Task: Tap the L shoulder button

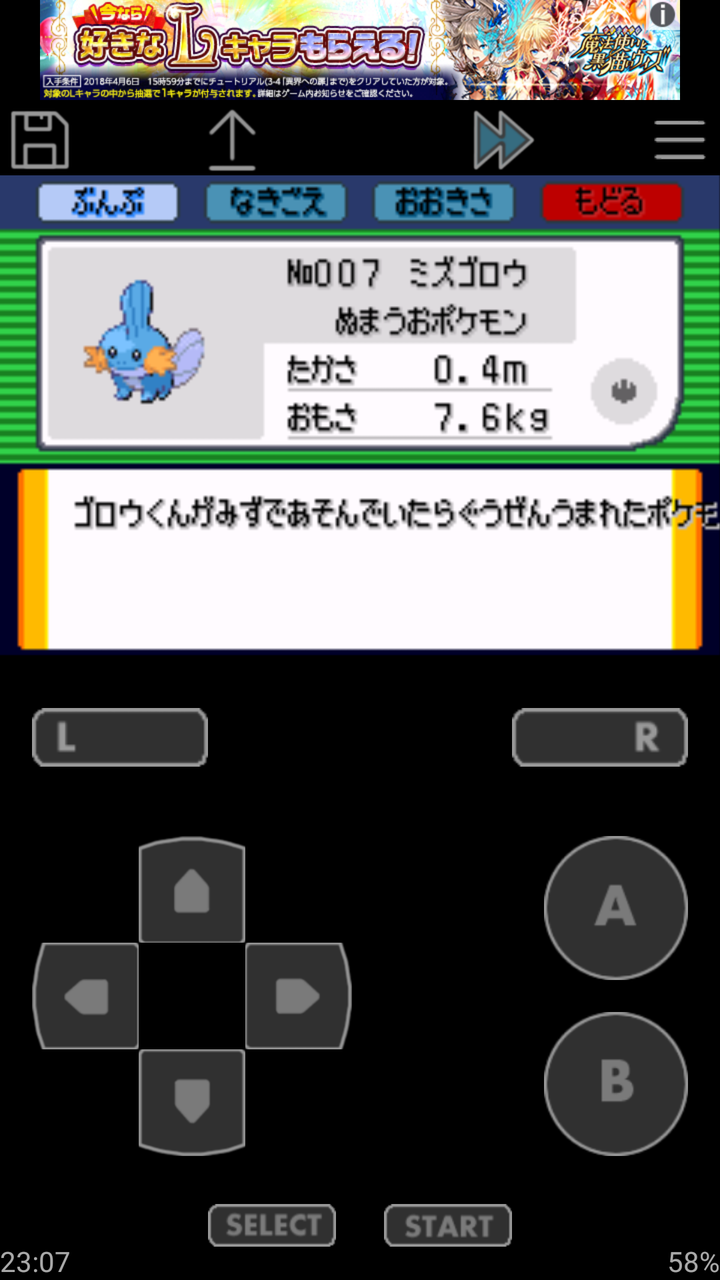Action: pyautogui.click(x=120, y=738)
